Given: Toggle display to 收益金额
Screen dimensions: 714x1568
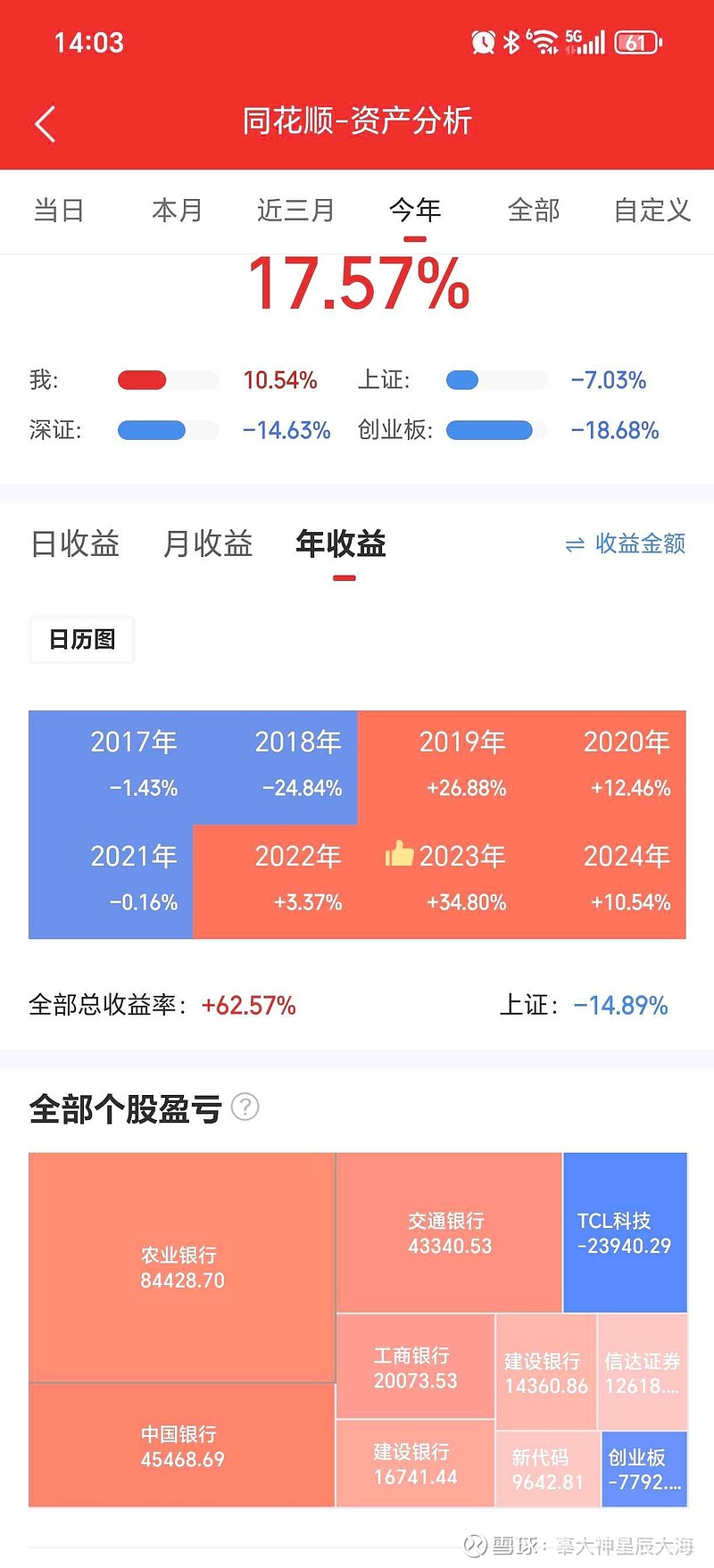Looking at the screenshot, I should 625,543.
